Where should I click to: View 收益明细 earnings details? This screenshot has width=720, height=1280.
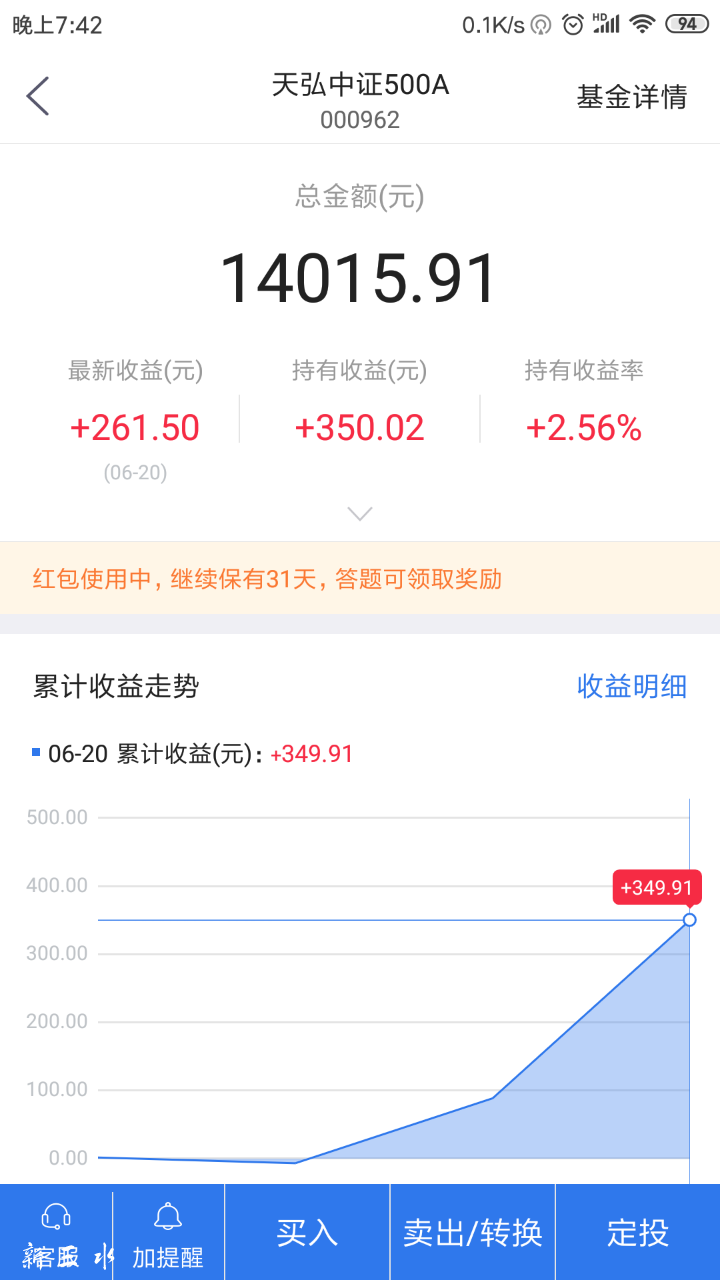tap(631, 687)
